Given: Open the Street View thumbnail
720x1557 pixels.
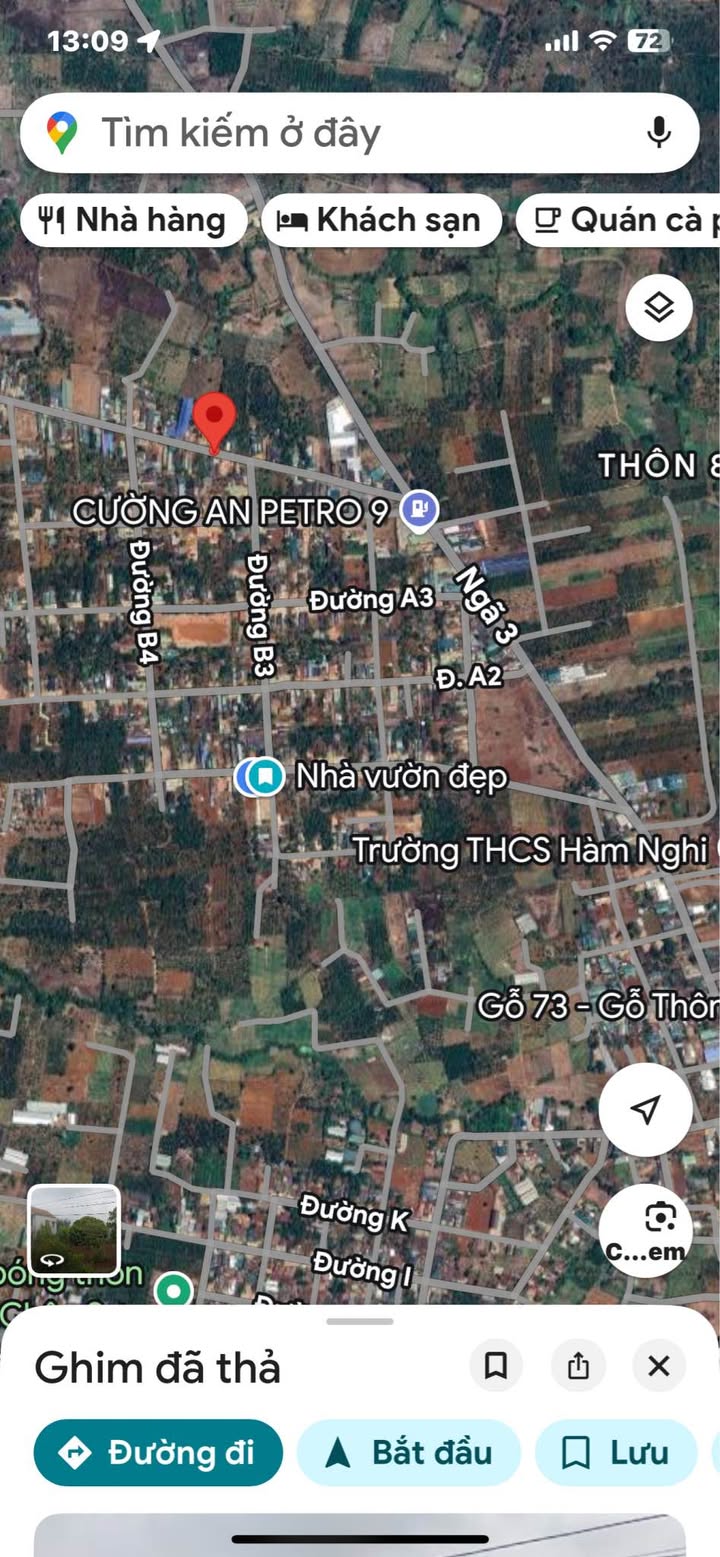Looking at the screenshot, I should 74,1230.
